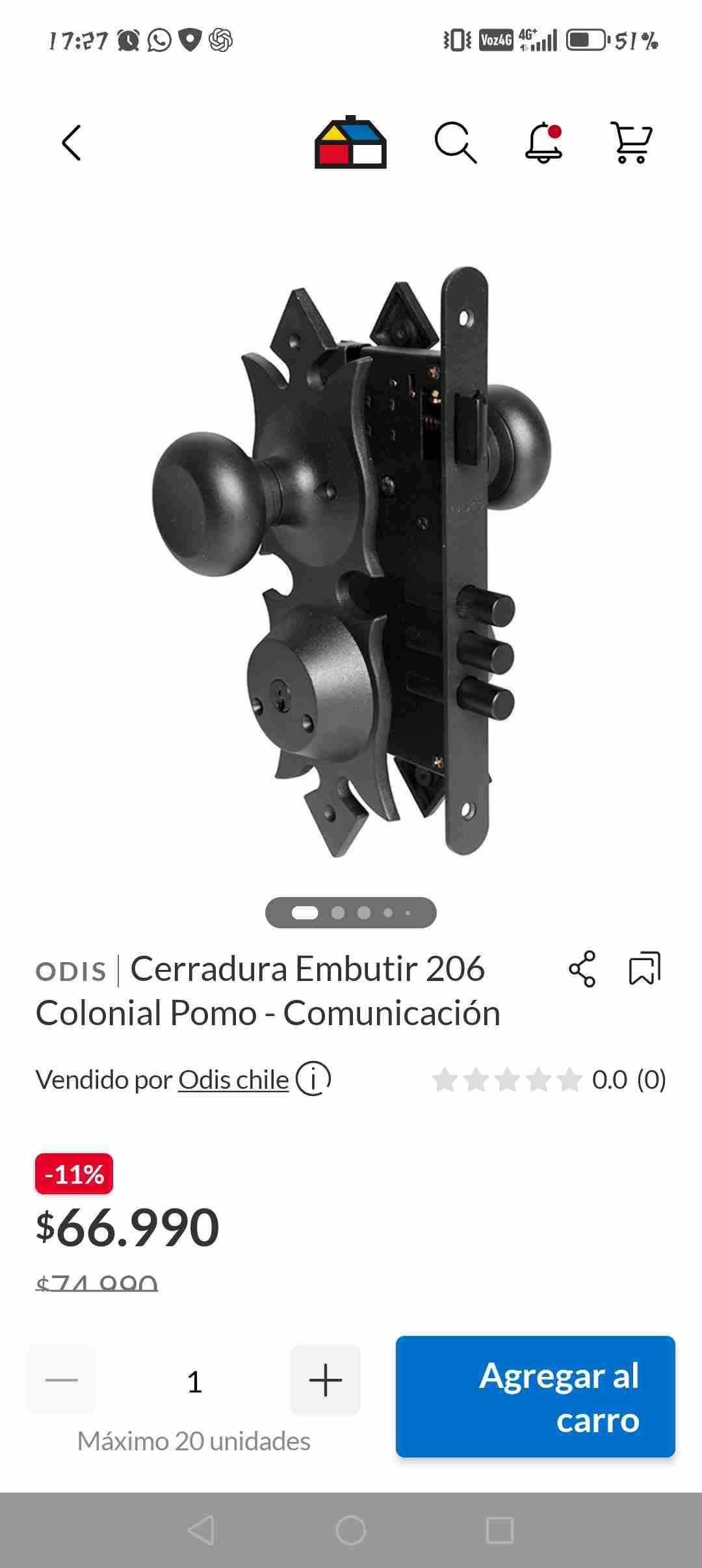Open seller Odis chile link
The image size is (702, 1568).
(x=233, y=1080)
